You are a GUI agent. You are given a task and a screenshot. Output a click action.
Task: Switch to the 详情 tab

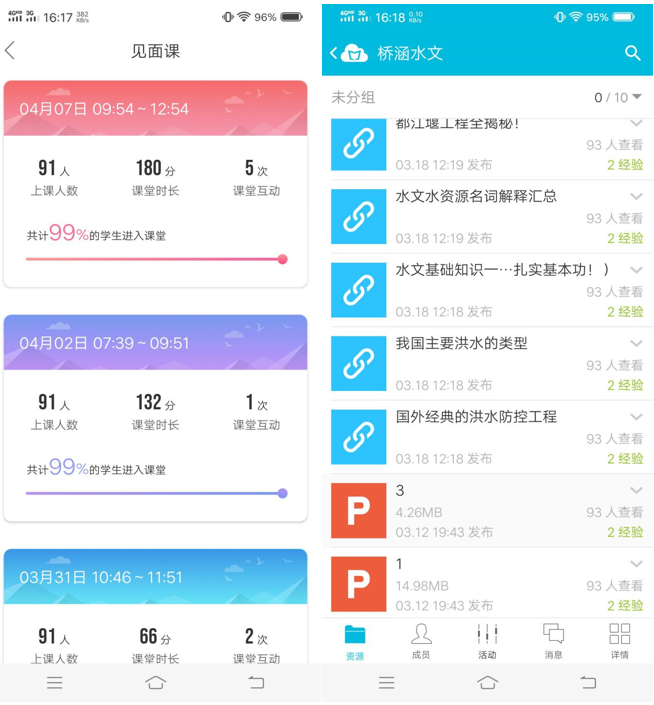619,641
